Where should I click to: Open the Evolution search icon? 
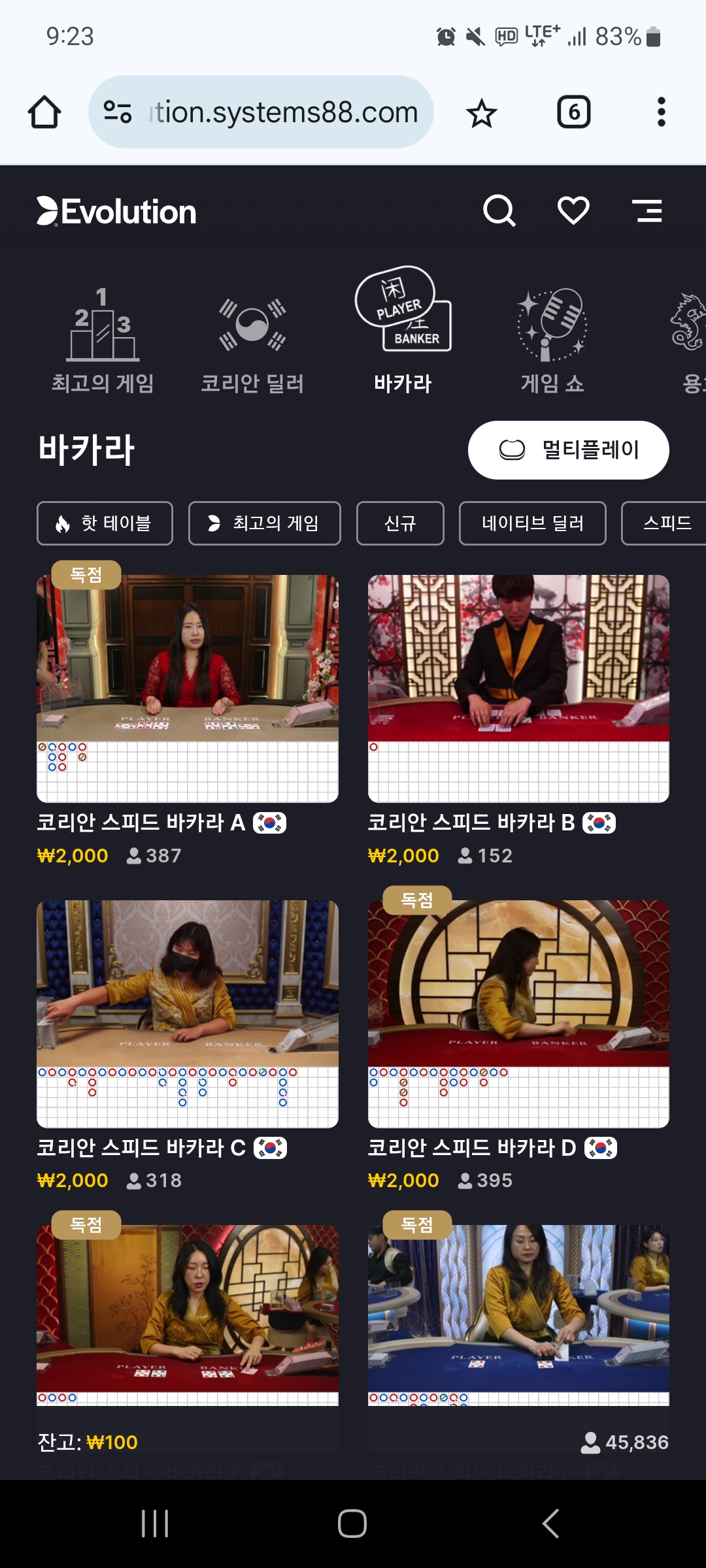click(499, 211)
